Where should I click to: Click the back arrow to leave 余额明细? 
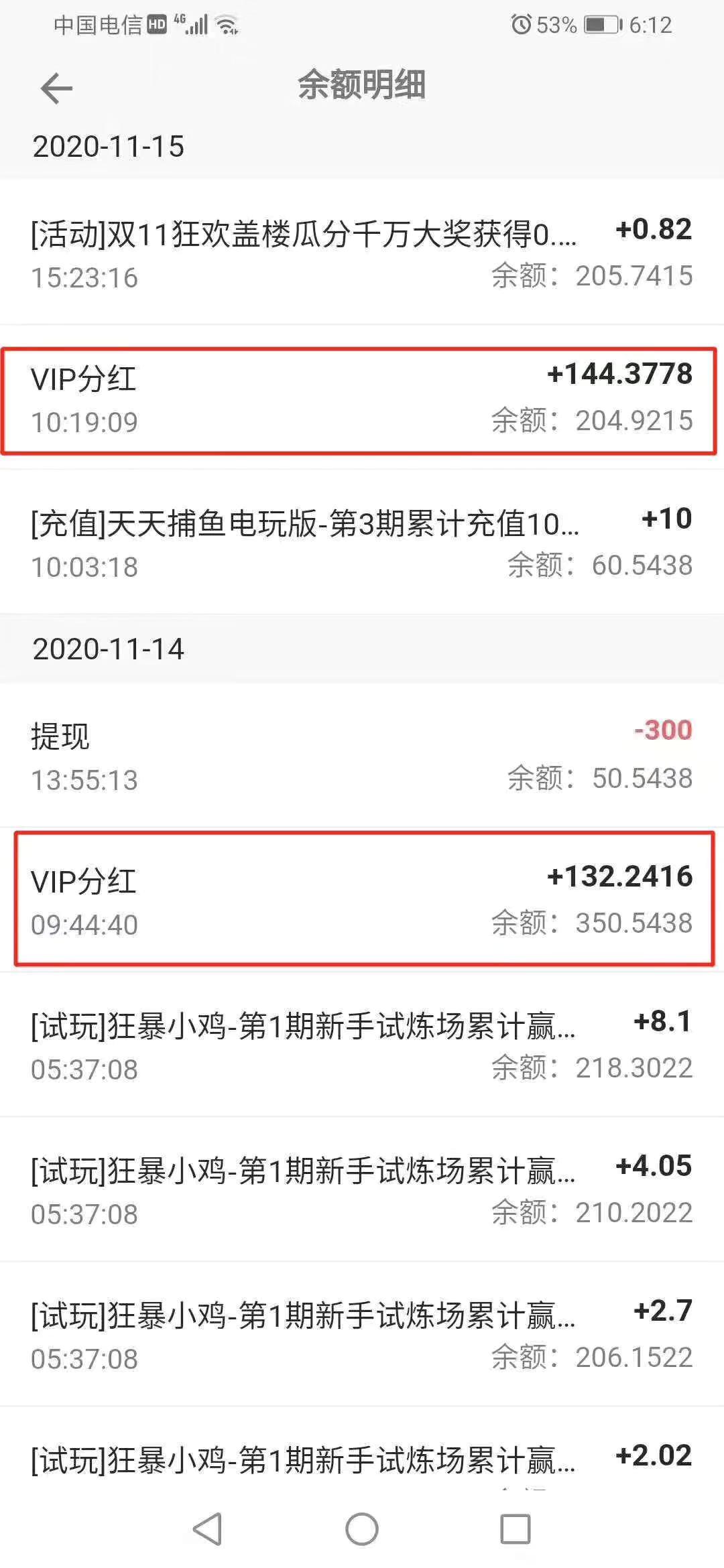tap(57, 87)
